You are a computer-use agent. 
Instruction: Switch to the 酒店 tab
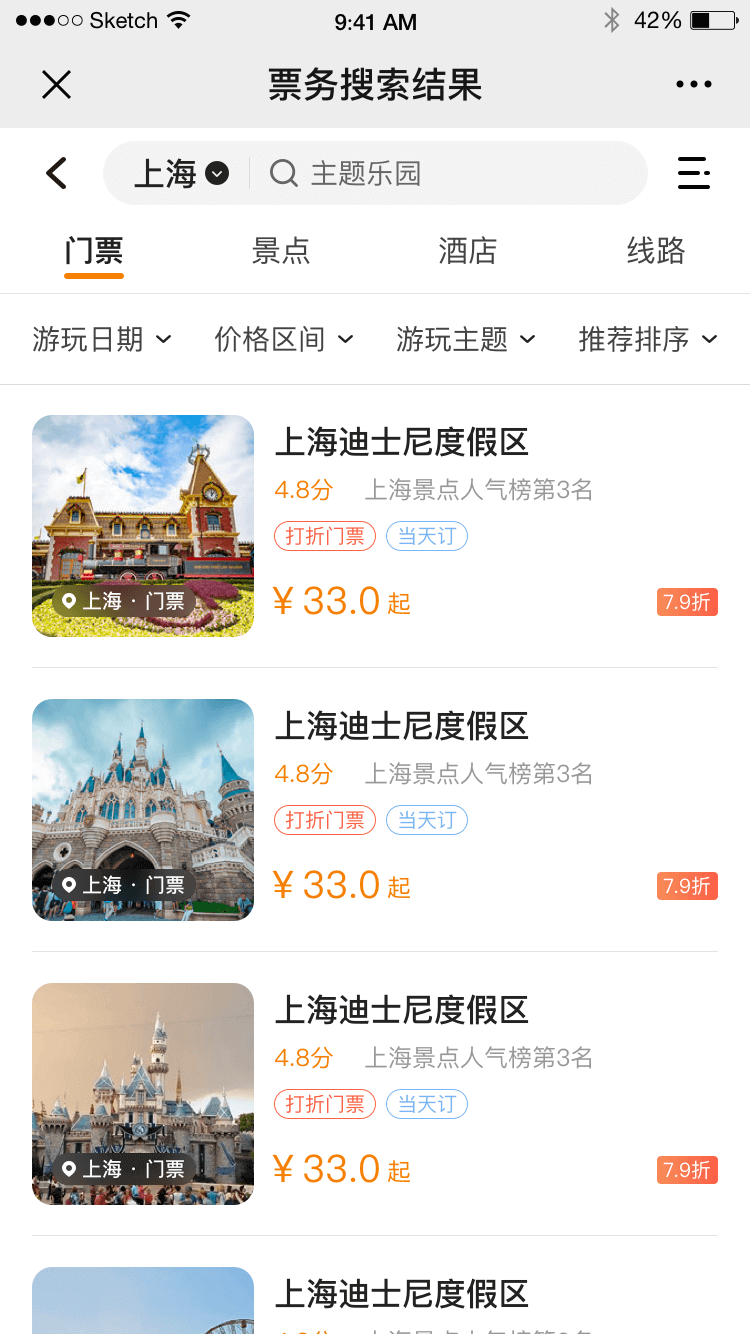[468, 251]
